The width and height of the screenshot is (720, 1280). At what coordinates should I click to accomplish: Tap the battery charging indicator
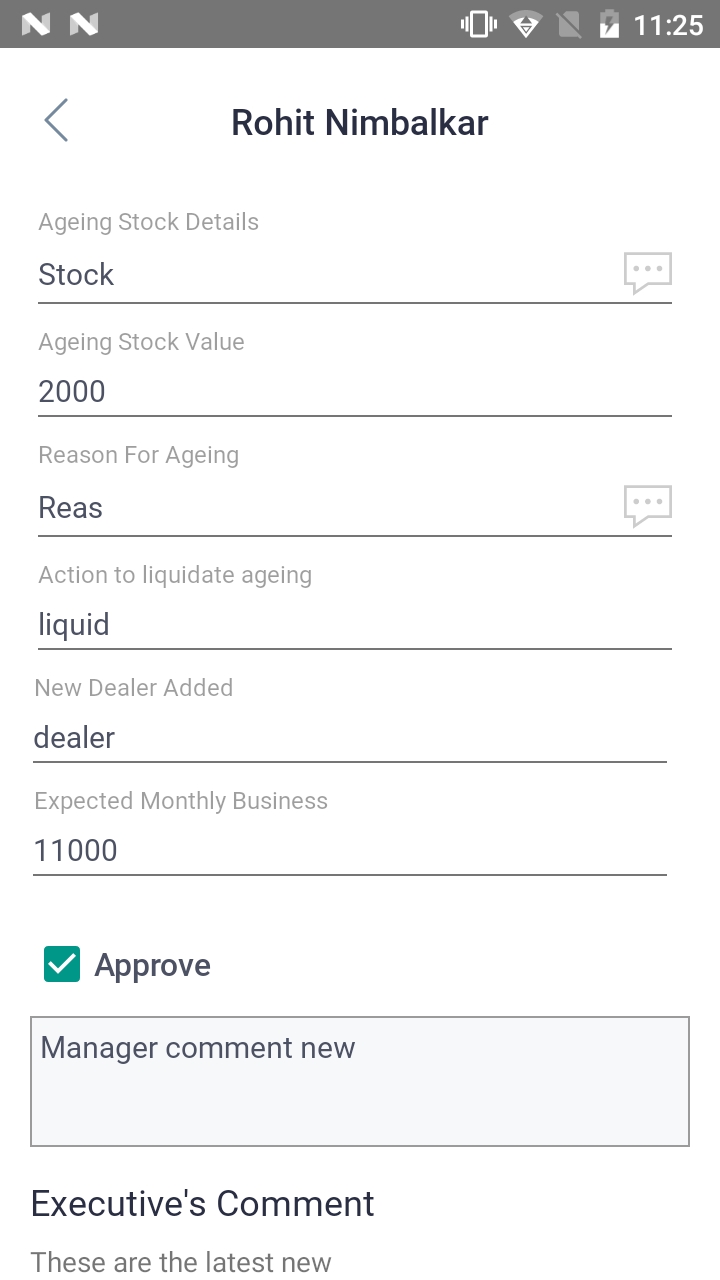[615, 24]
